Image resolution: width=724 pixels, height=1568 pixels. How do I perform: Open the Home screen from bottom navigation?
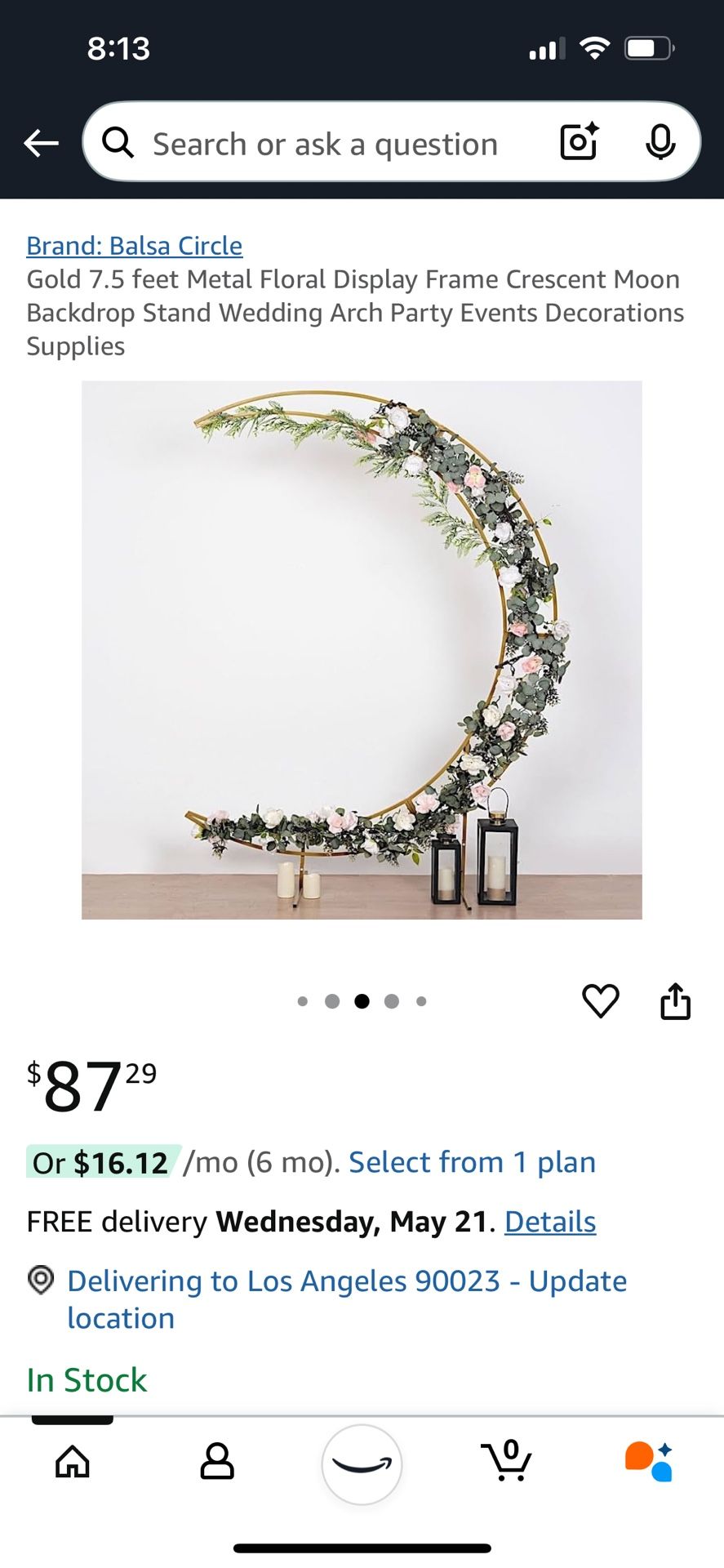tap(72, 1462)
